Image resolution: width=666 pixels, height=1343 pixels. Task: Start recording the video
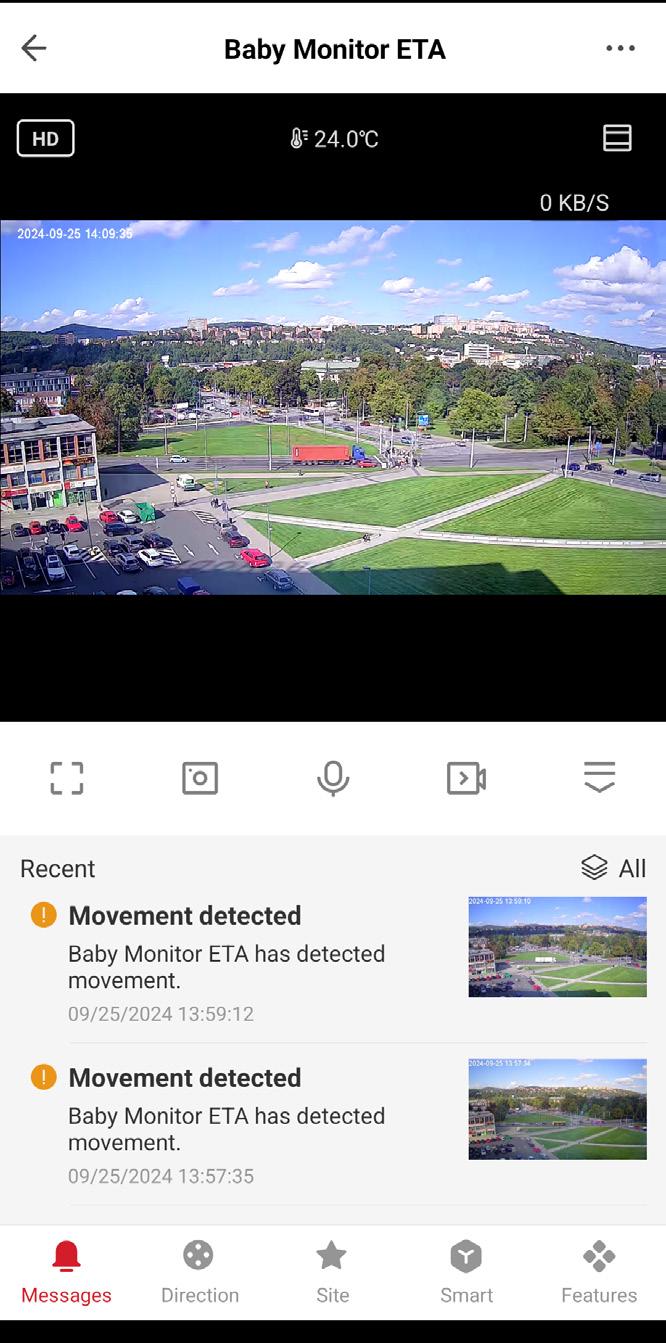466,777
